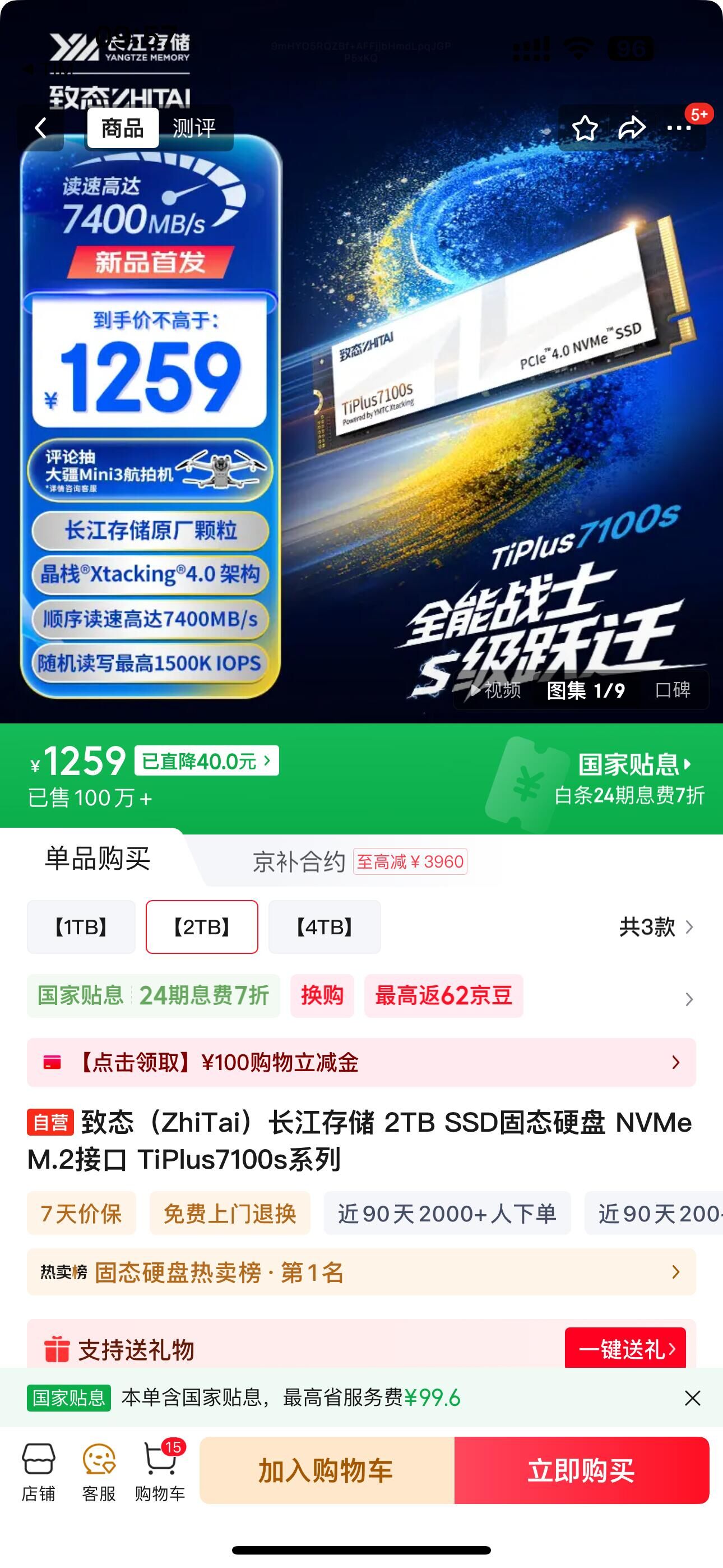
Task: Switch to the 测评 tab
Action: tap(193, 128)
